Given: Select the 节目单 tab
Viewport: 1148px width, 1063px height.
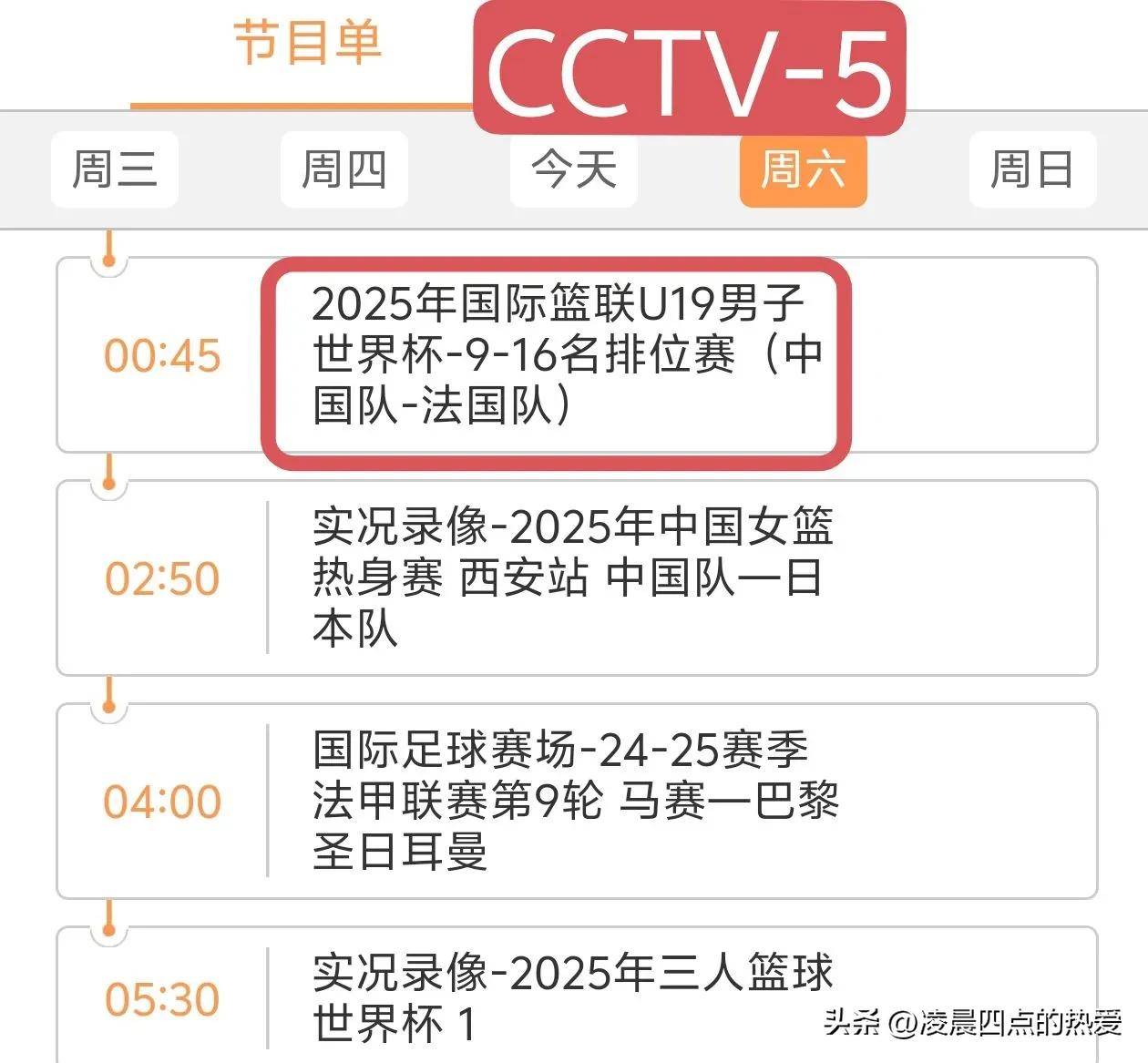Looking at the screenshot, I should click(x=307, y=44).
